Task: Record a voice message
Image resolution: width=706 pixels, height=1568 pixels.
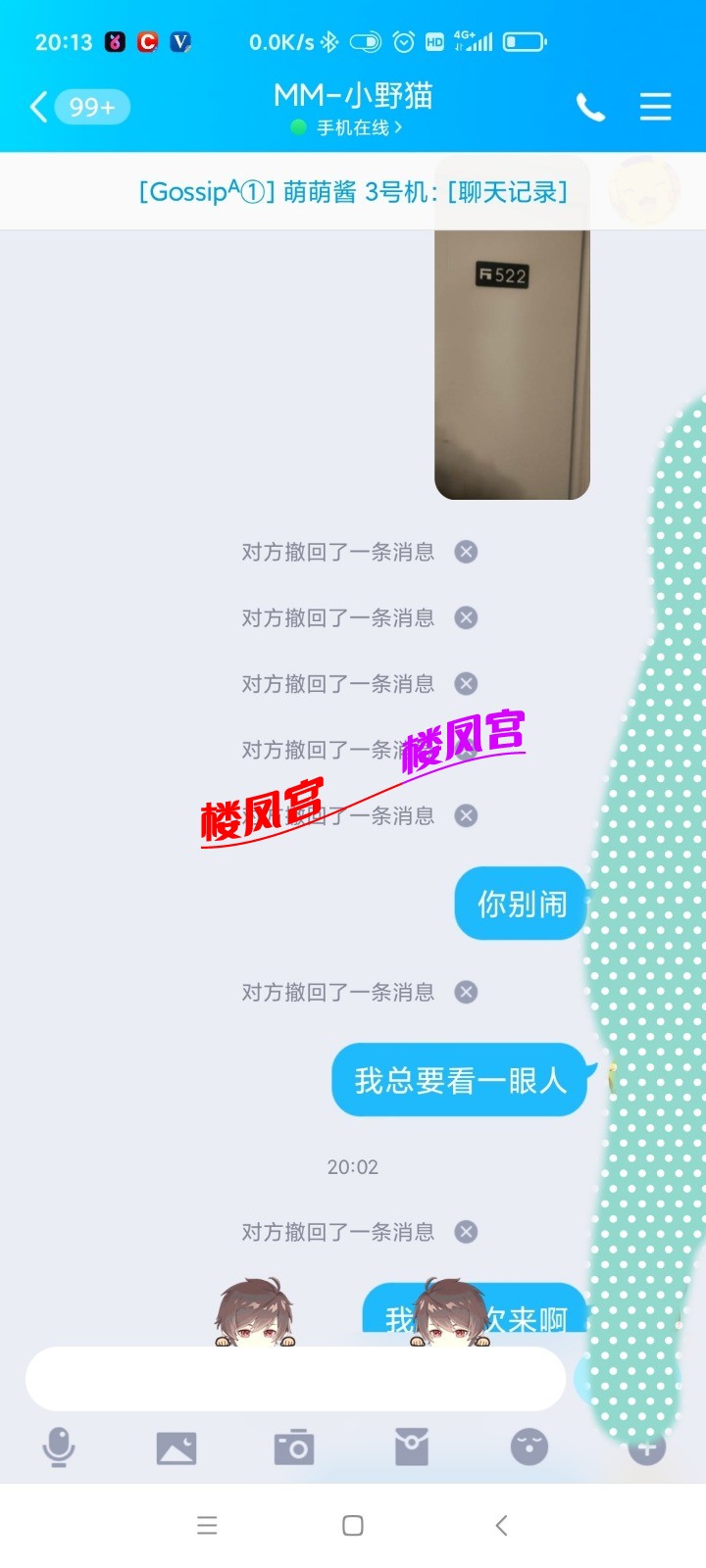Action: (x=59, y=1446)
